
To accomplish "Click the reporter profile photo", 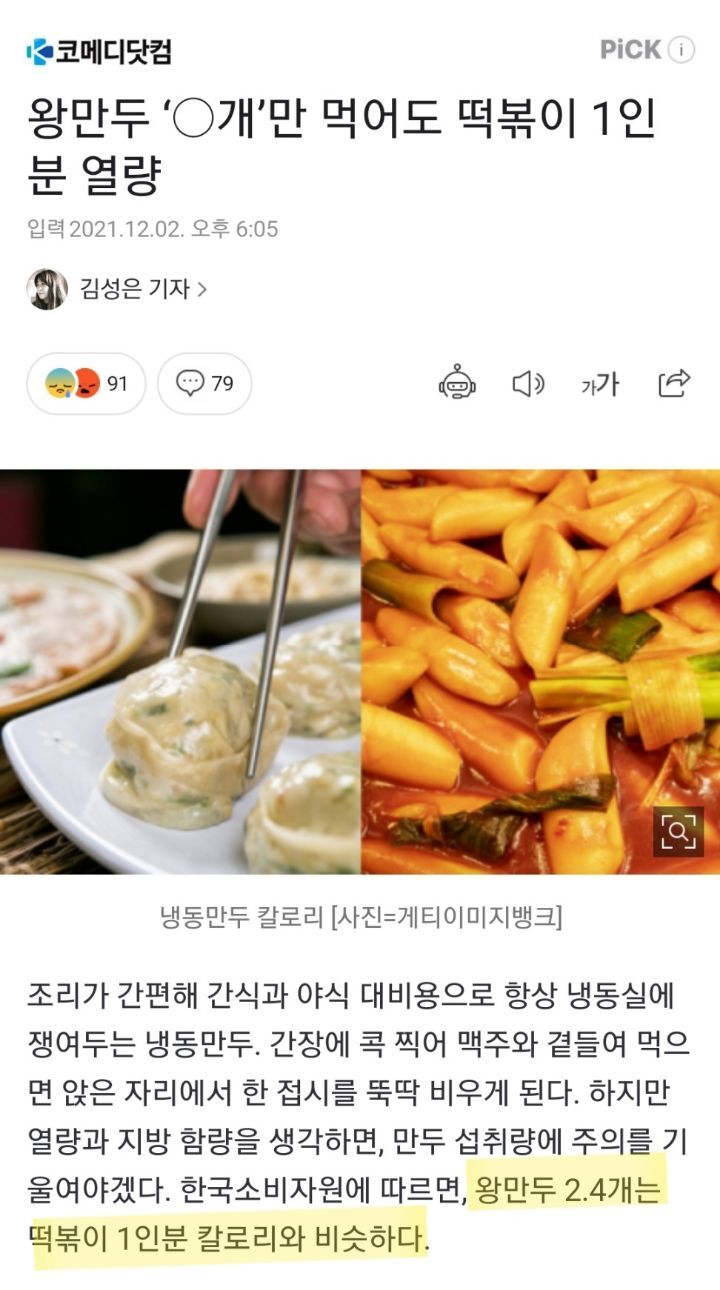I will coord(46,285).
